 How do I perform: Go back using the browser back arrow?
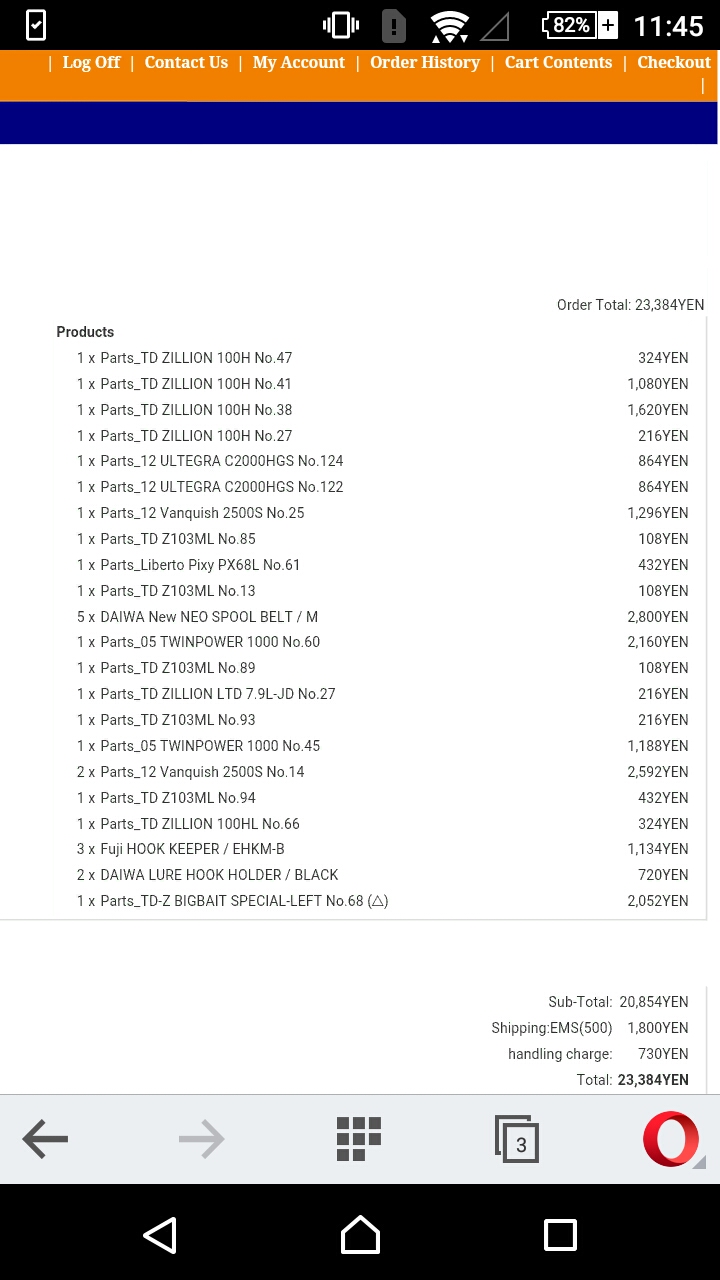(x=45, y=1138)
